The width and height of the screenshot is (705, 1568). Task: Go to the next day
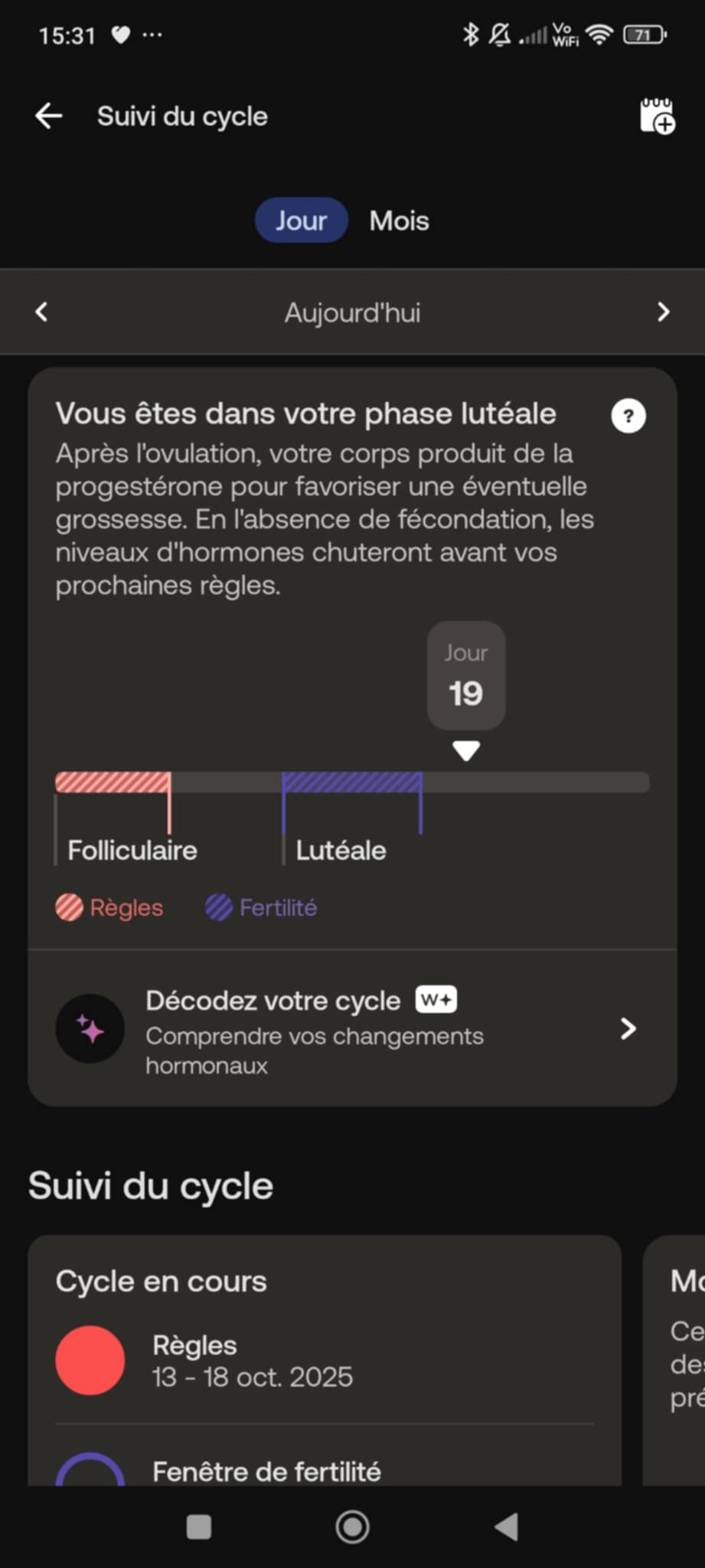pos(663,312)
